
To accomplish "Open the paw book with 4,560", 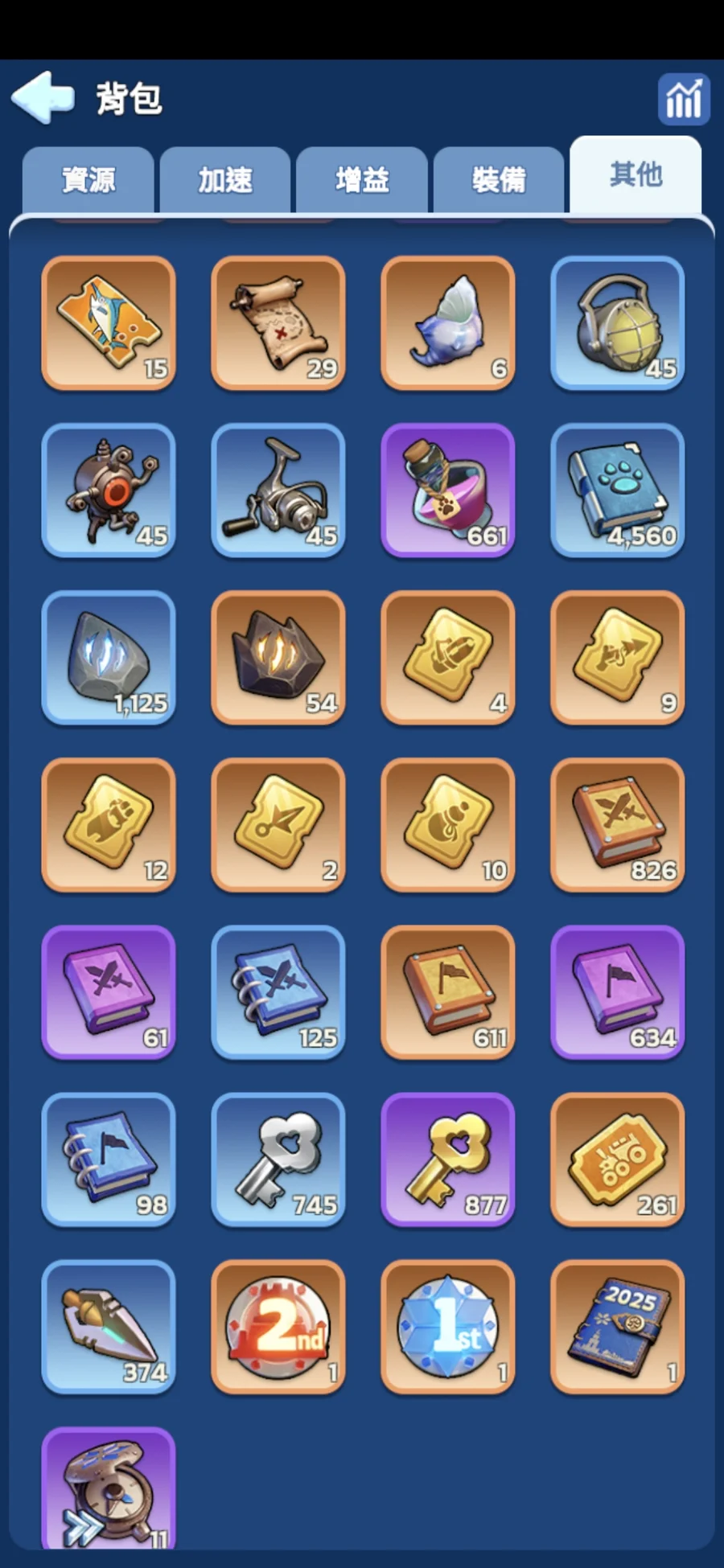I will tap(618, 491).
